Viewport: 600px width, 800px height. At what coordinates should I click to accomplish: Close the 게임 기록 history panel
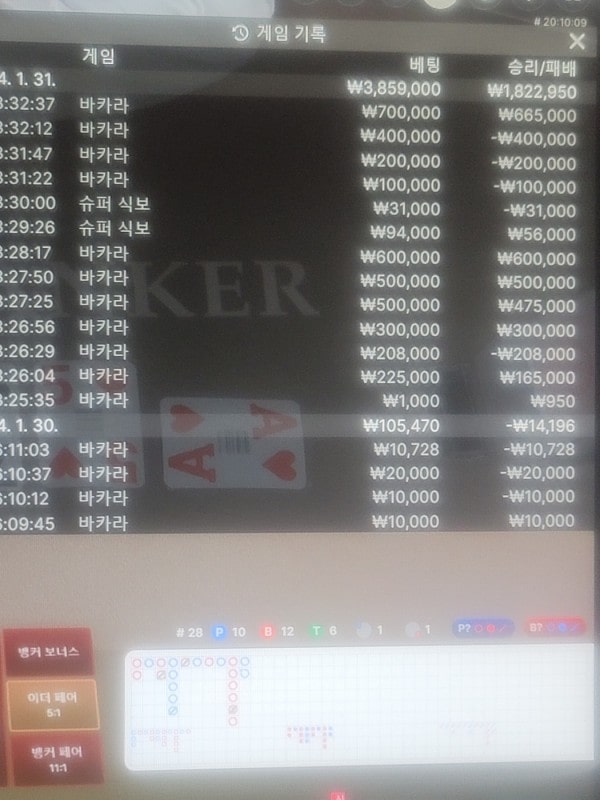(576, 41)
